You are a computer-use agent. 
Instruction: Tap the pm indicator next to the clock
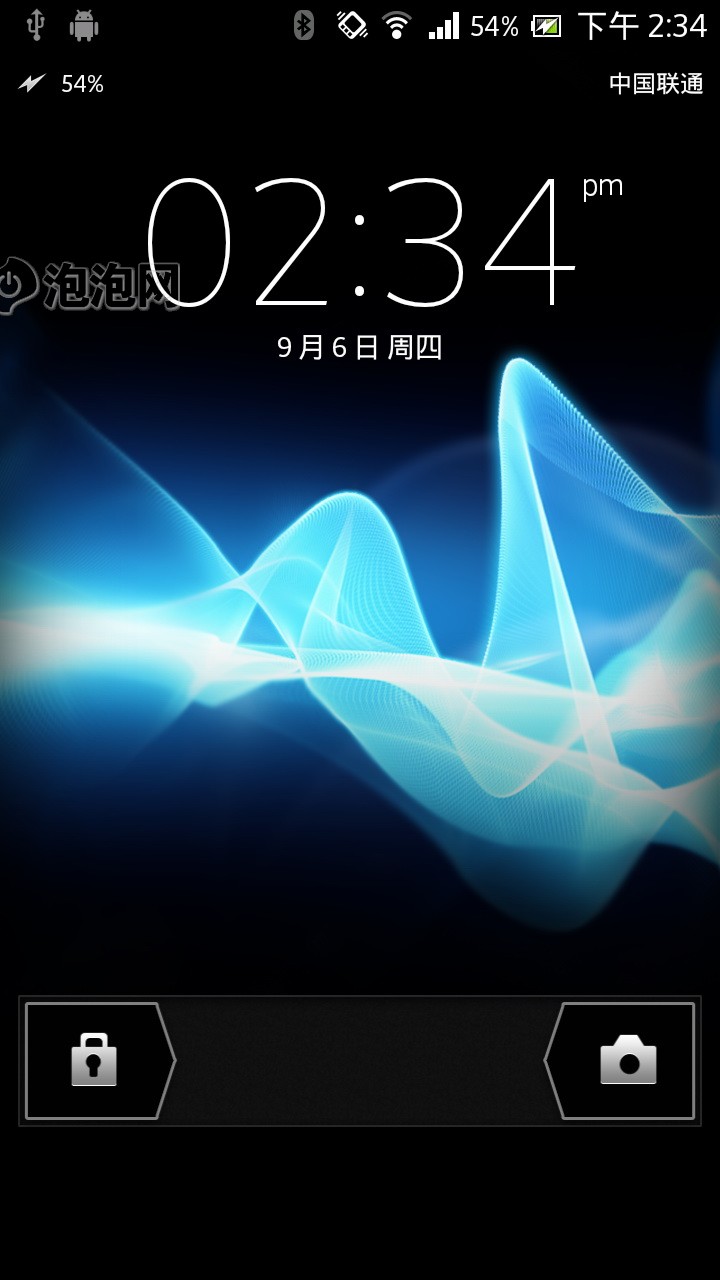pos(601,185)
